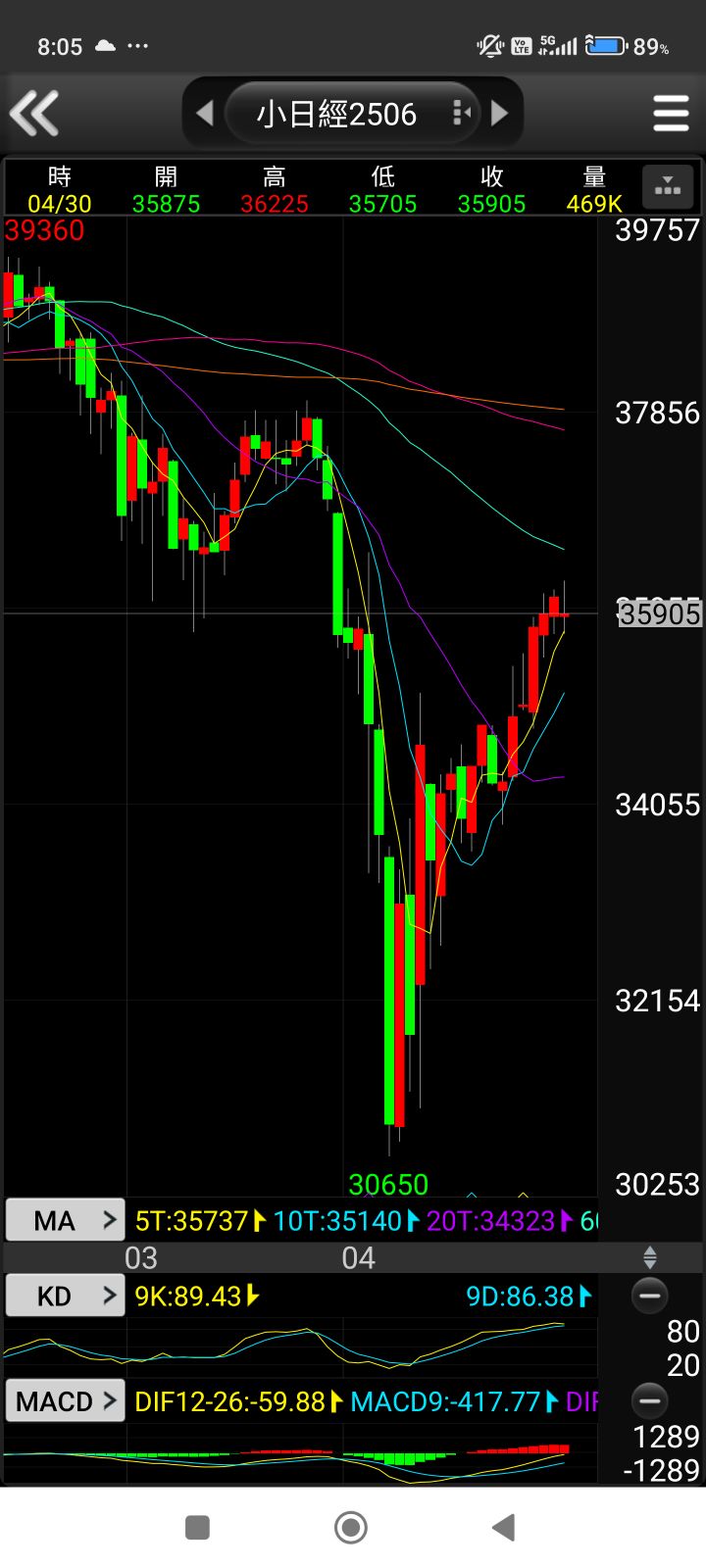Image resolution: width=706 pixels, height=1568 pixels.
Task: Go back with the double-arrow icon
Action: click(35, 114)
